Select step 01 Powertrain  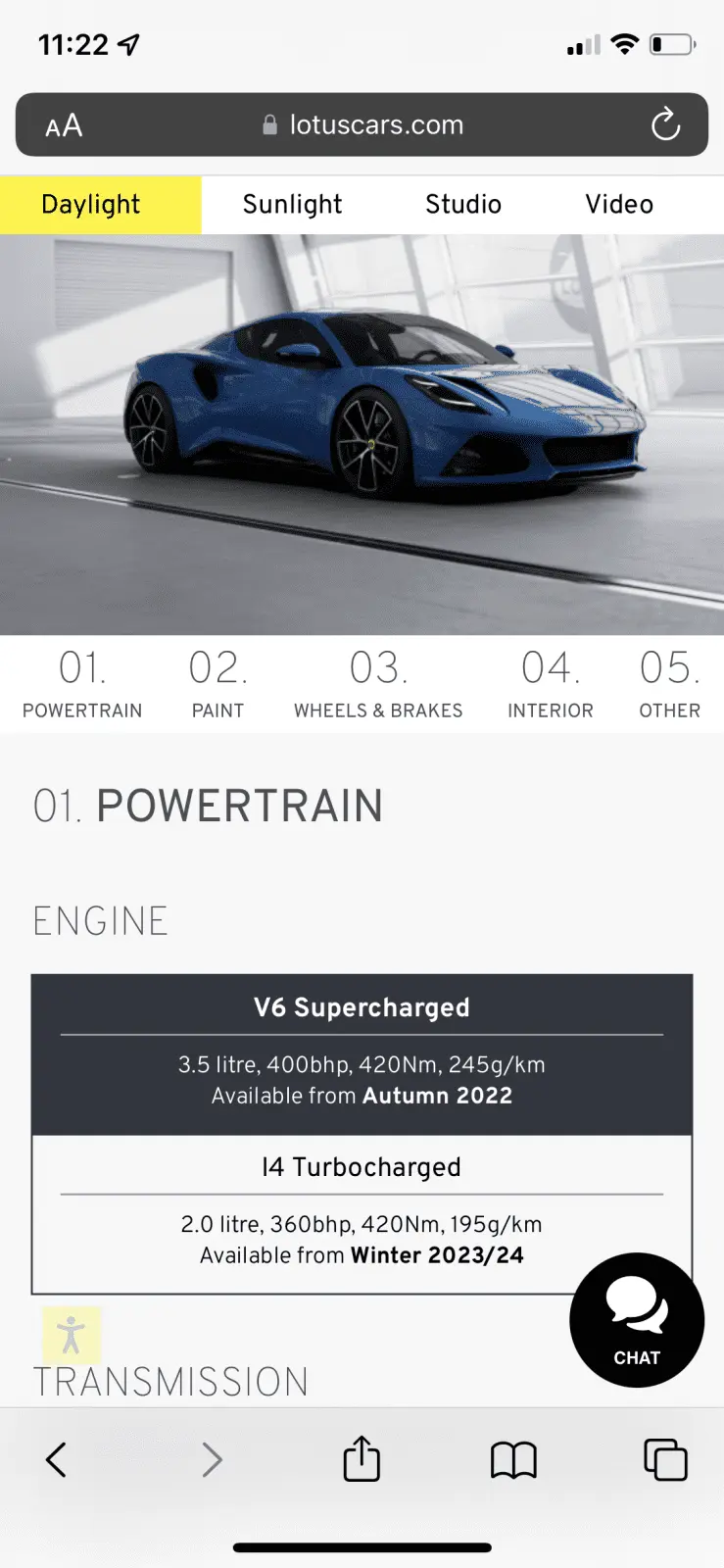82,684
